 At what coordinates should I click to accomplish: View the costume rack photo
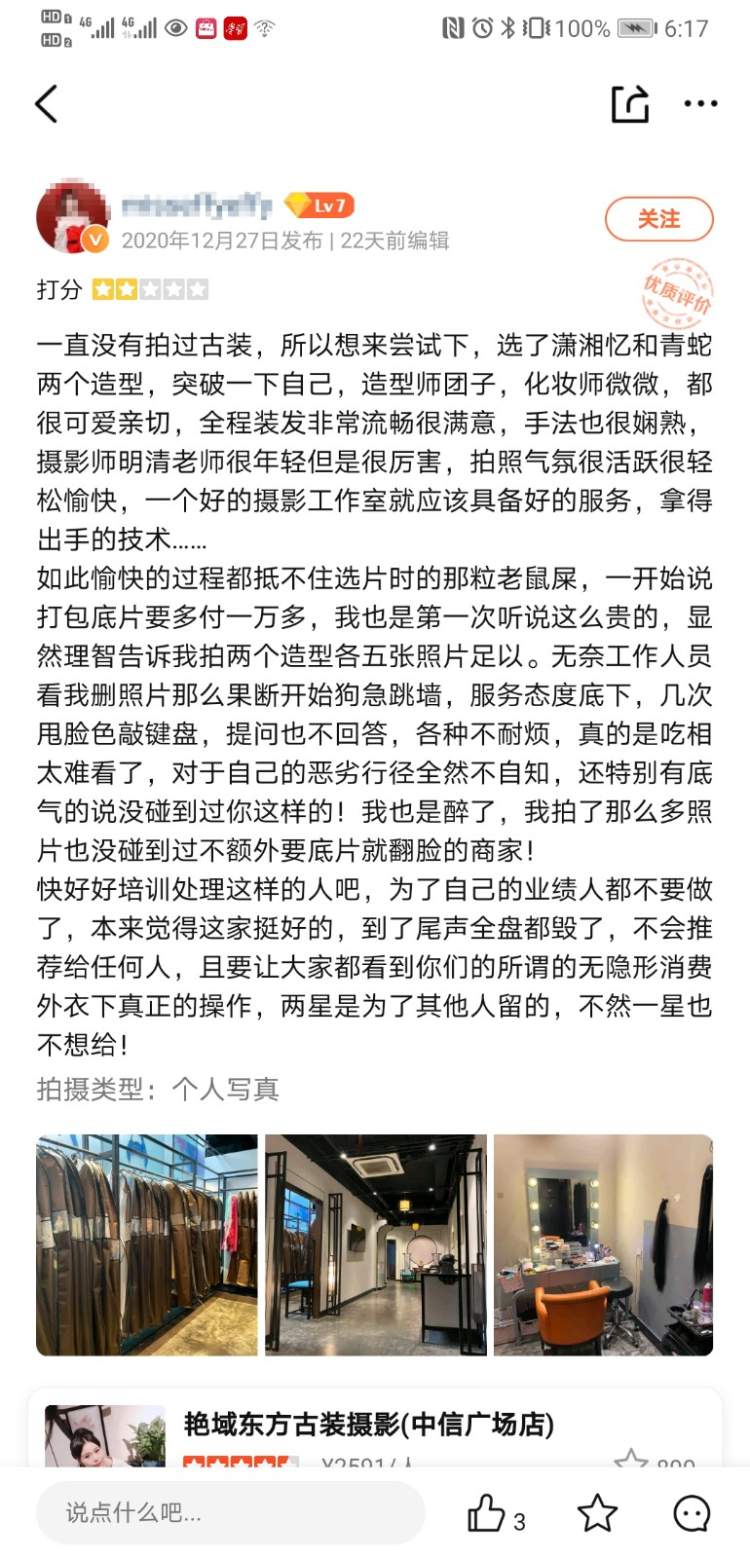coord(147,1245)
